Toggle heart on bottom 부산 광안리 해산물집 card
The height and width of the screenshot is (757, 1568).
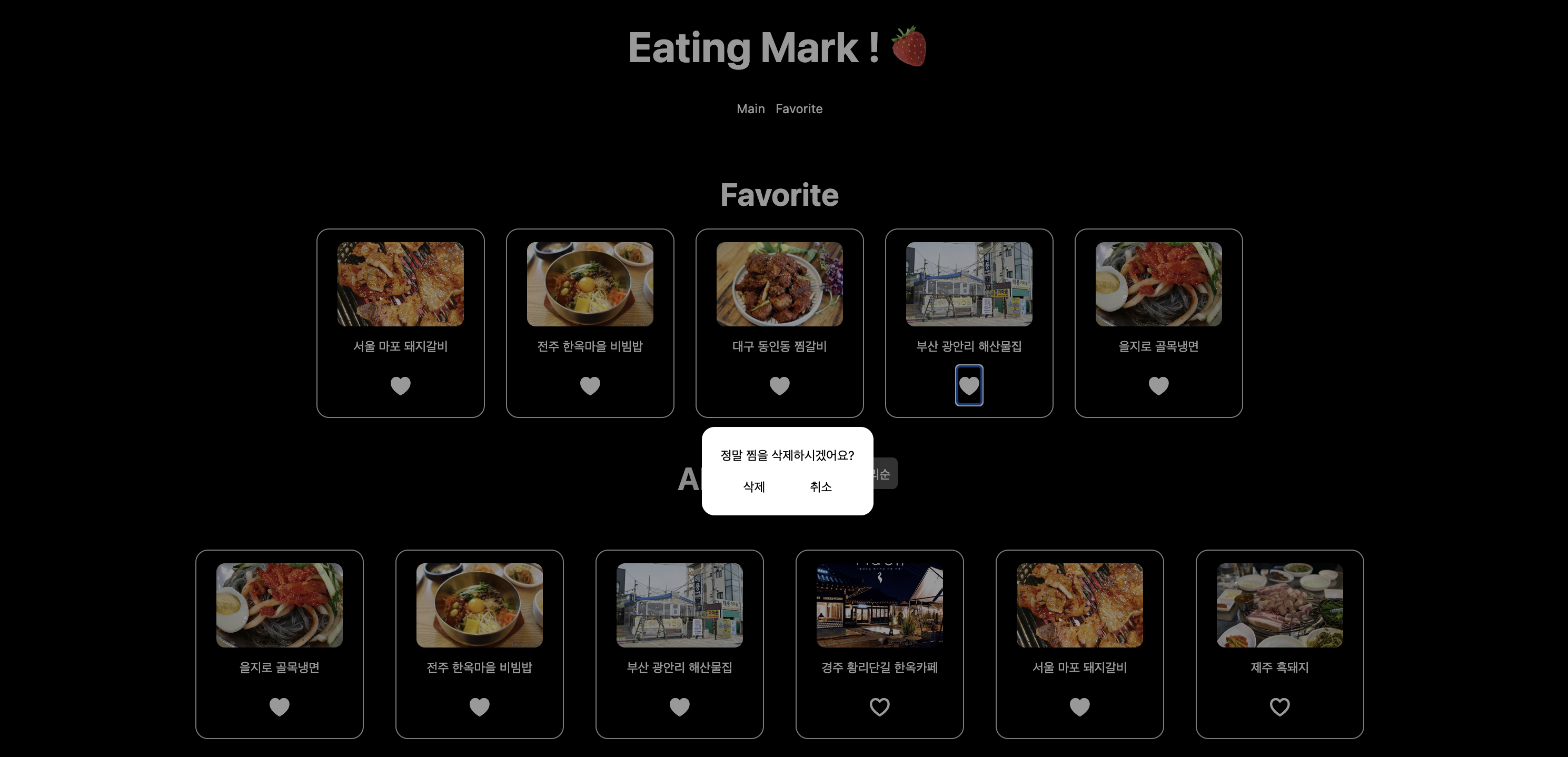pyautogui.click(x=679, y=707)
